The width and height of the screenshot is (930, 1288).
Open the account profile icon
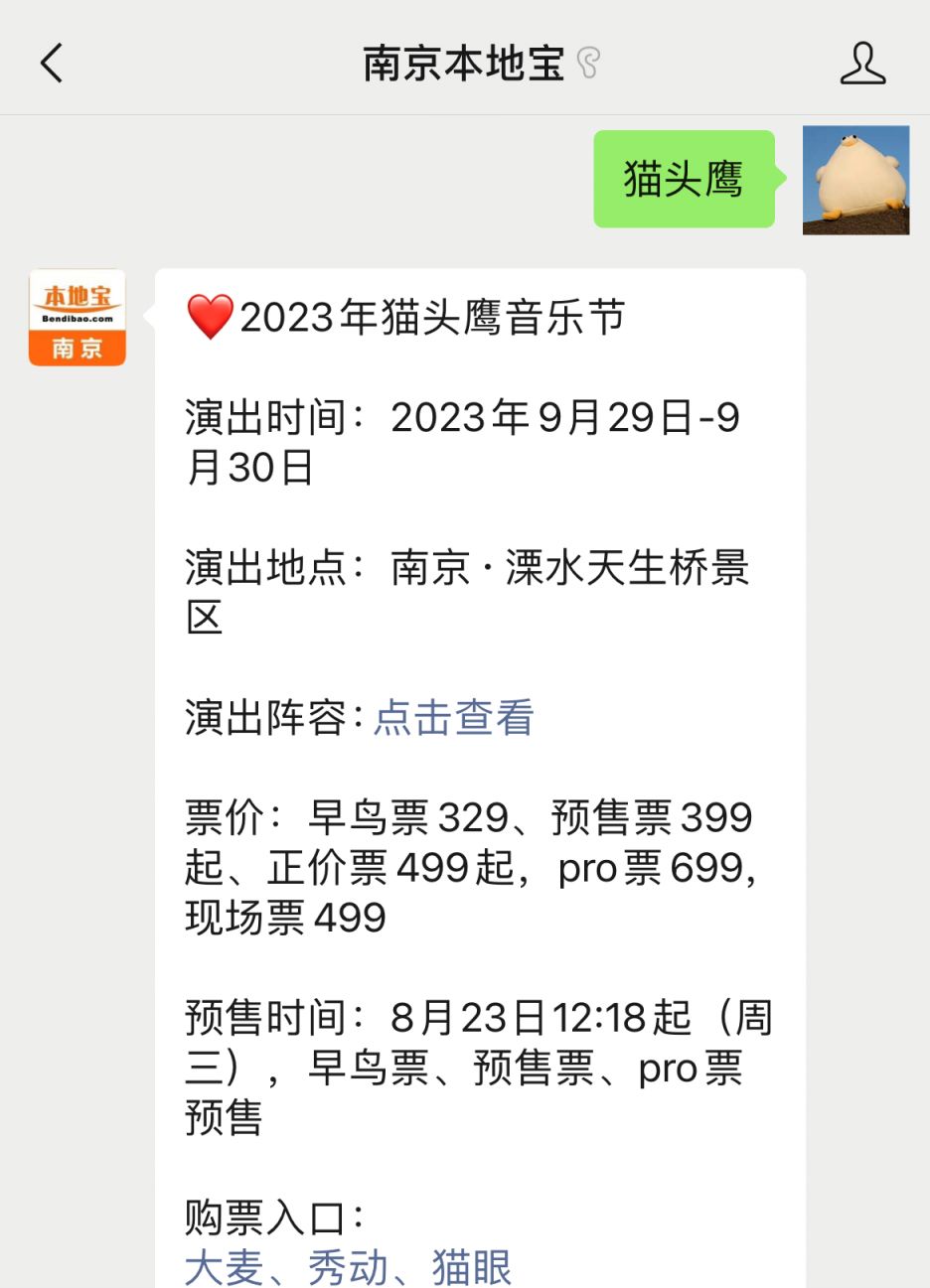coord(861,64)
